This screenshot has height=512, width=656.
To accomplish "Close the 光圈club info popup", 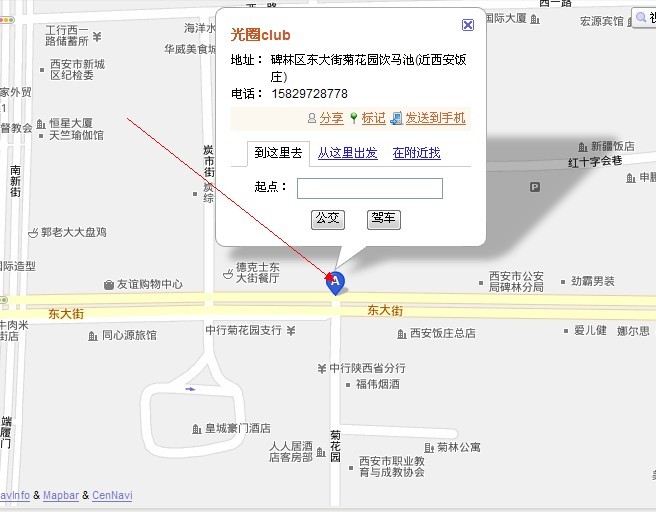I will point(467,26).
